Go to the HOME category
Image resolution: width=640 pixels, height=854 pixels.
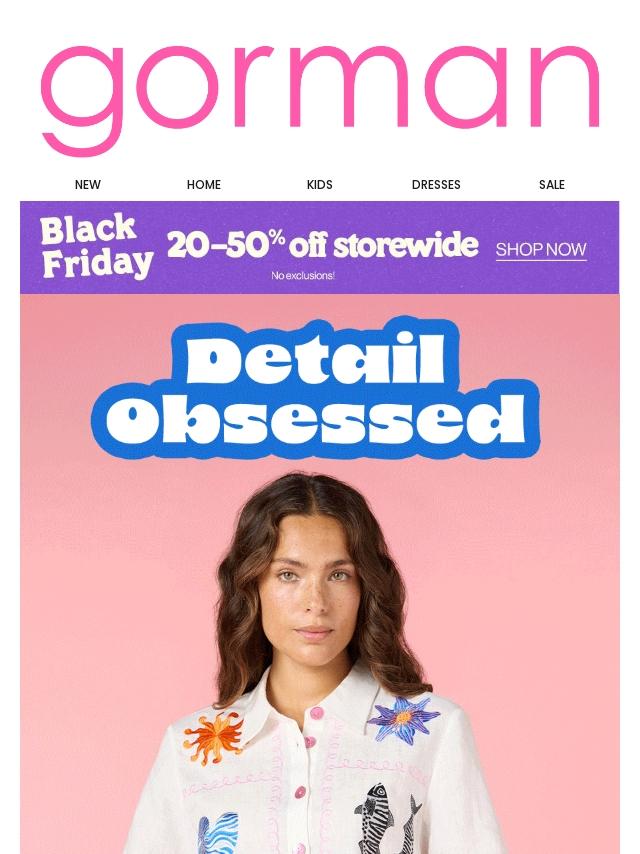tap(204, 185)
